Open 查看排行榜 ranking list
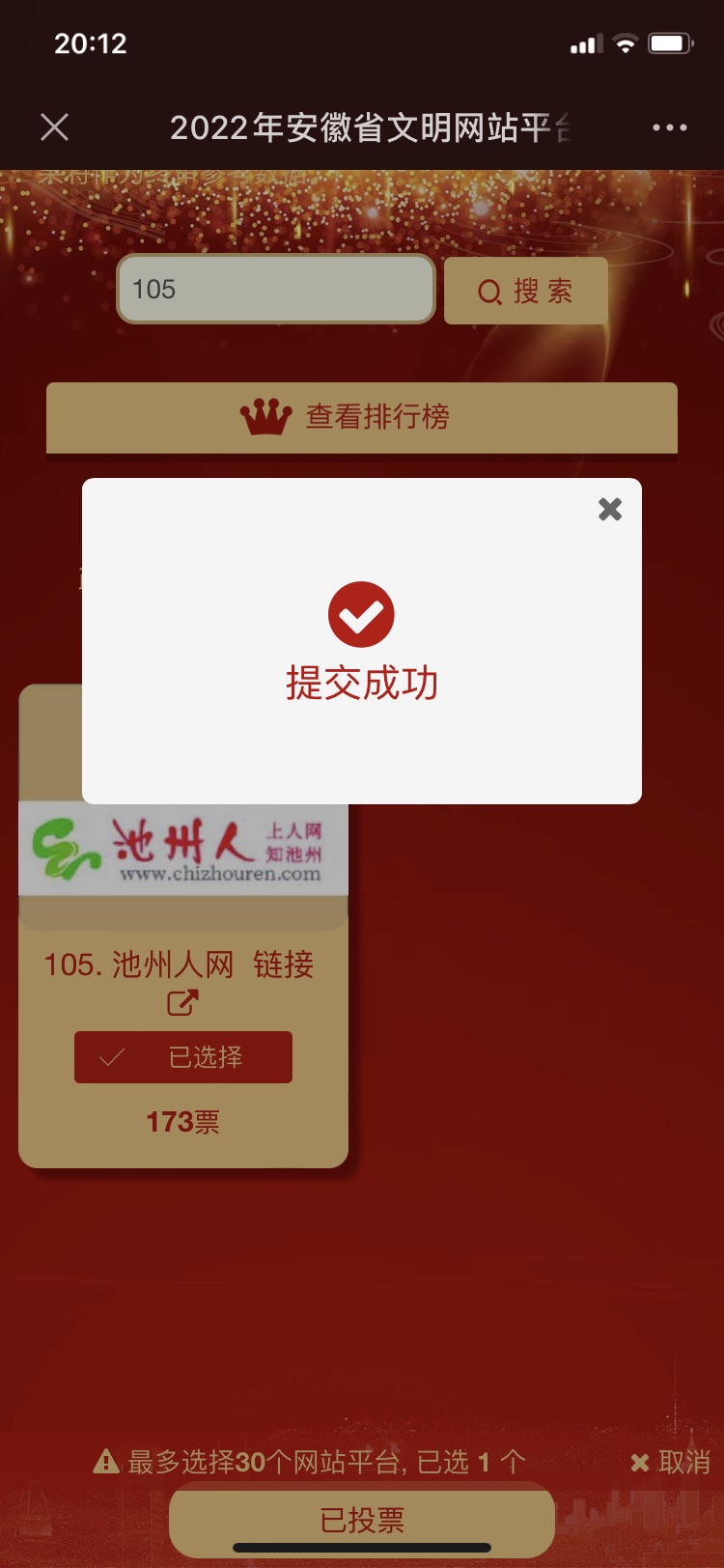The width and height of the screenshot is (724, 1568). click(x=362, y=417)
